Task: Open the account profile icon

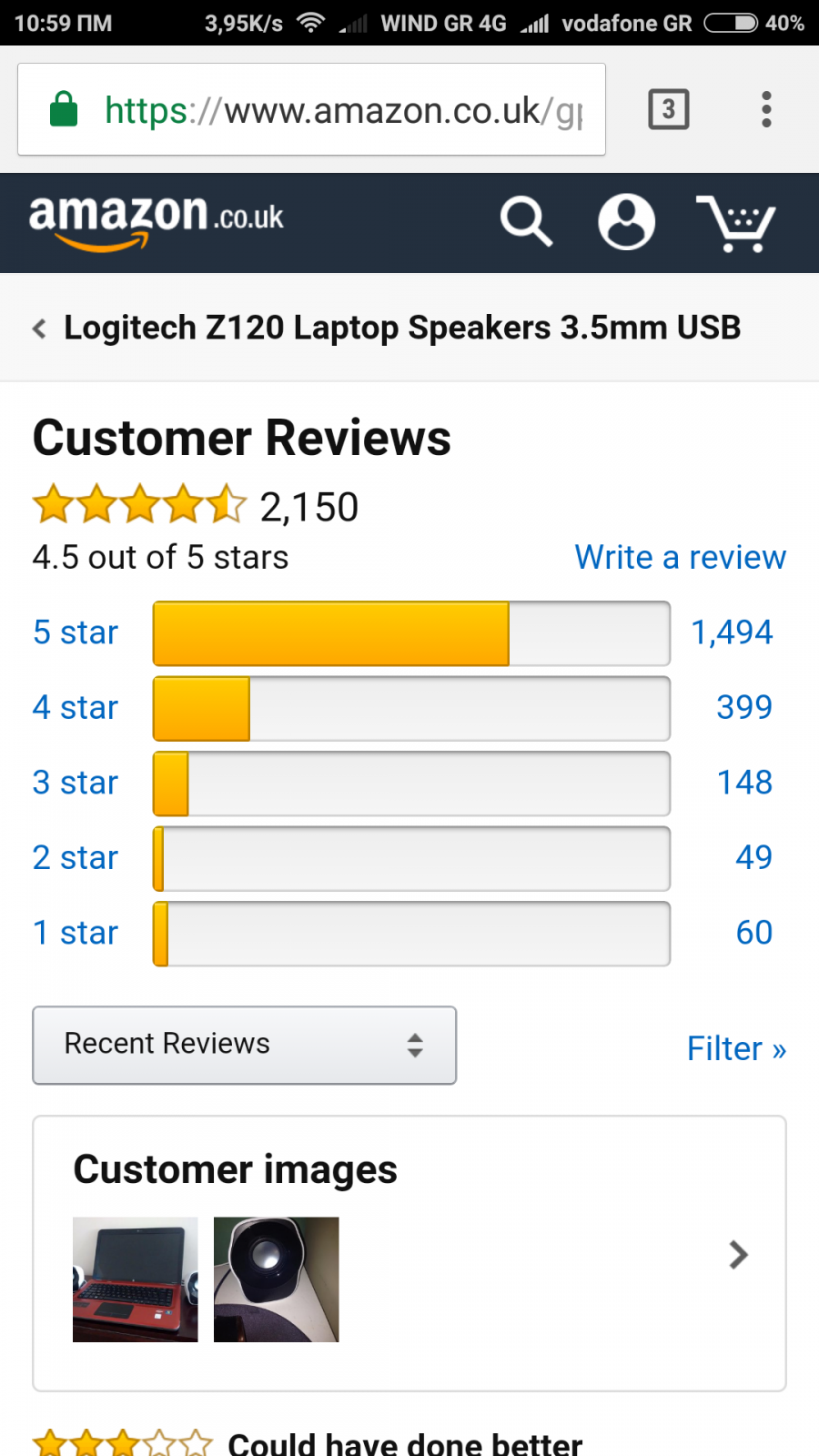Action: [626, 222]
